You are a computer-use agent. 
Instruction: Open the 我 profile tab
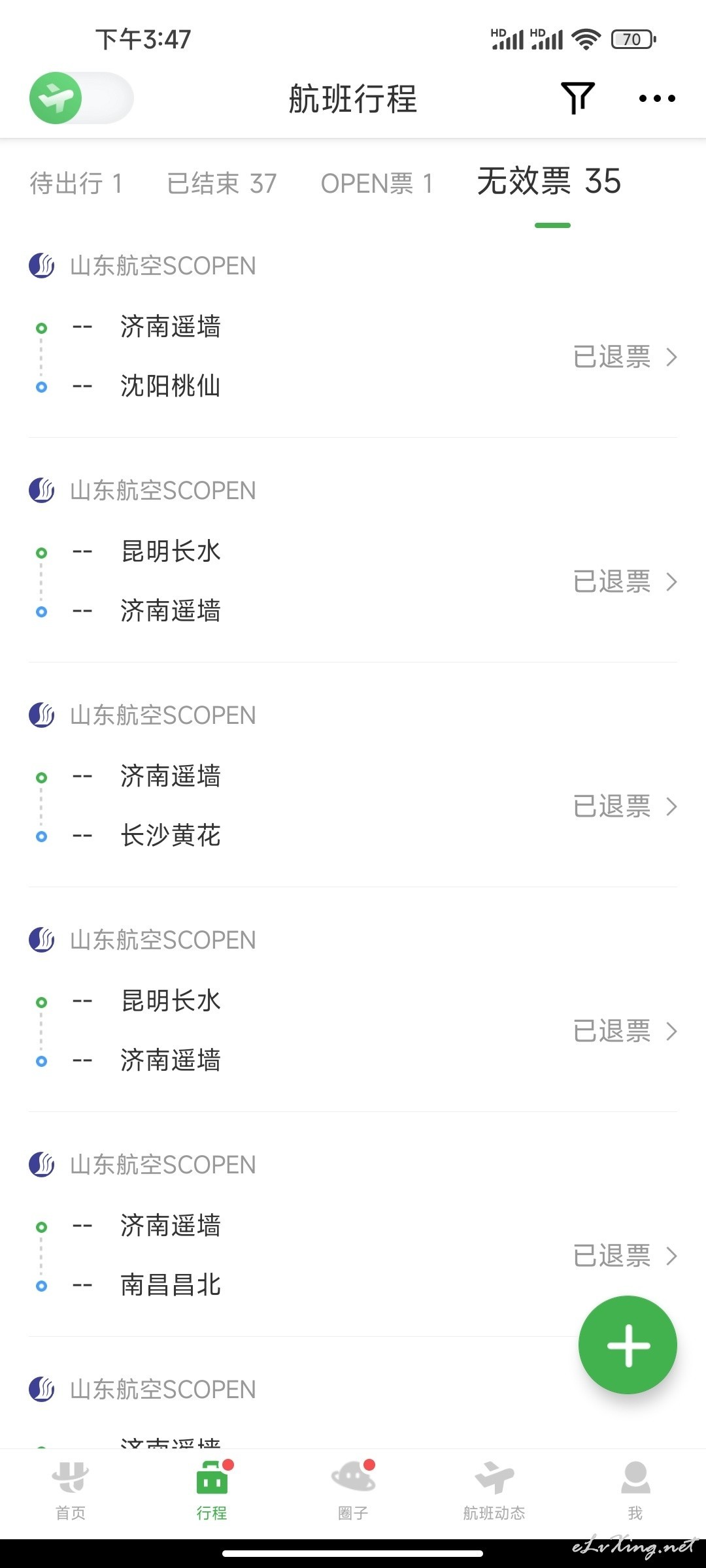tap(635, 1491)
